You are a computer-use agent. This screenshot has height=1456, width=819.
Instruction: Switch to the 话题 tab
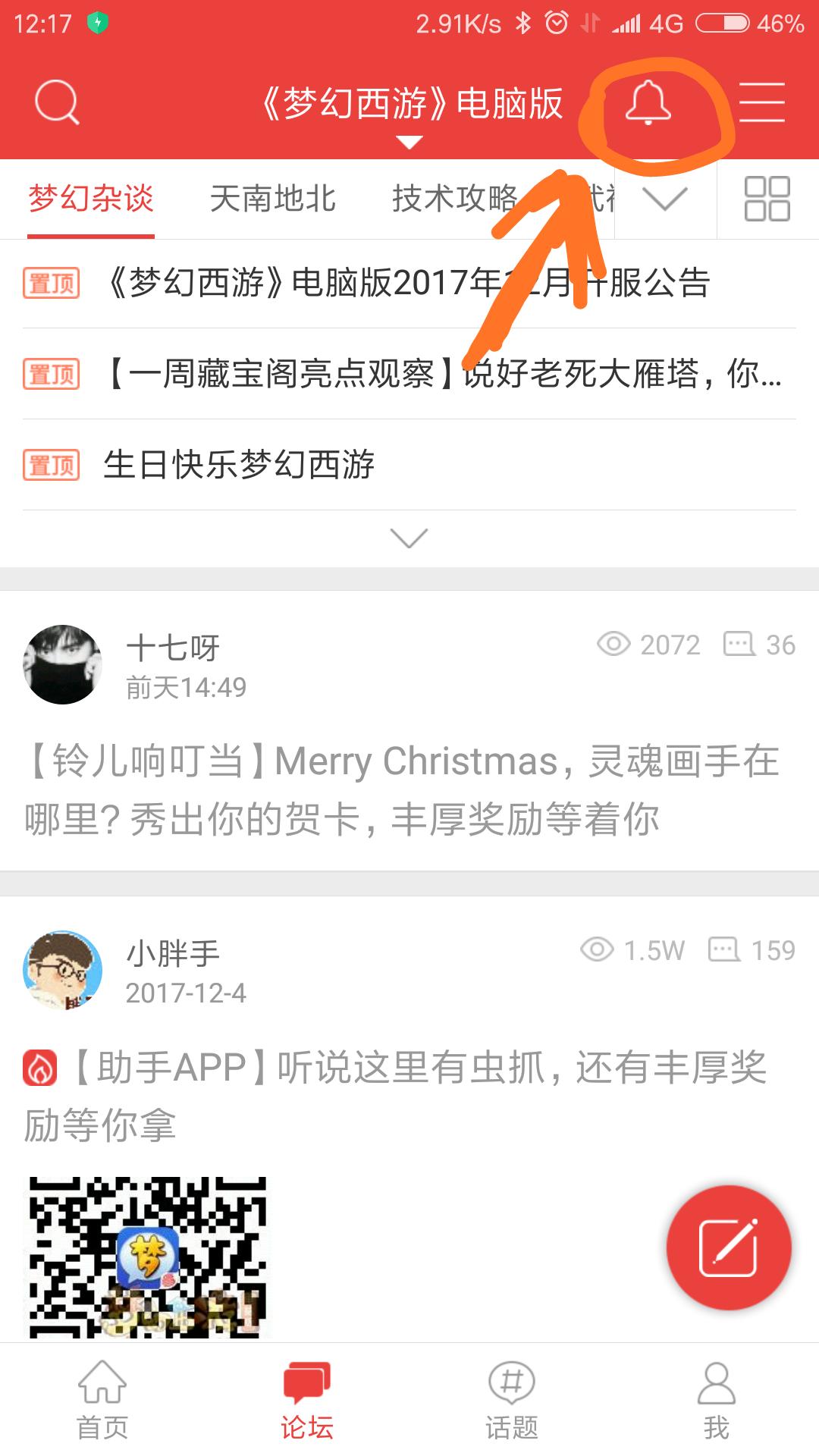coord(512,1400)
